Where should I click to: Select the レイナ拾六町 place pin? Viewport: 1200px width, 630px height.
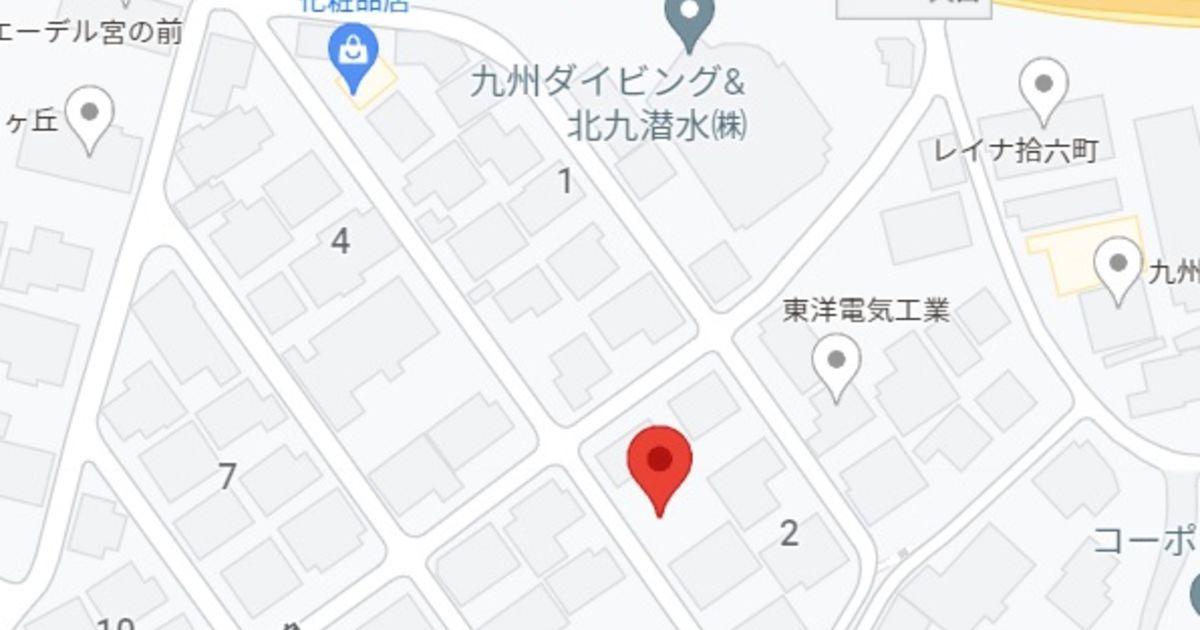(1043, 86)
